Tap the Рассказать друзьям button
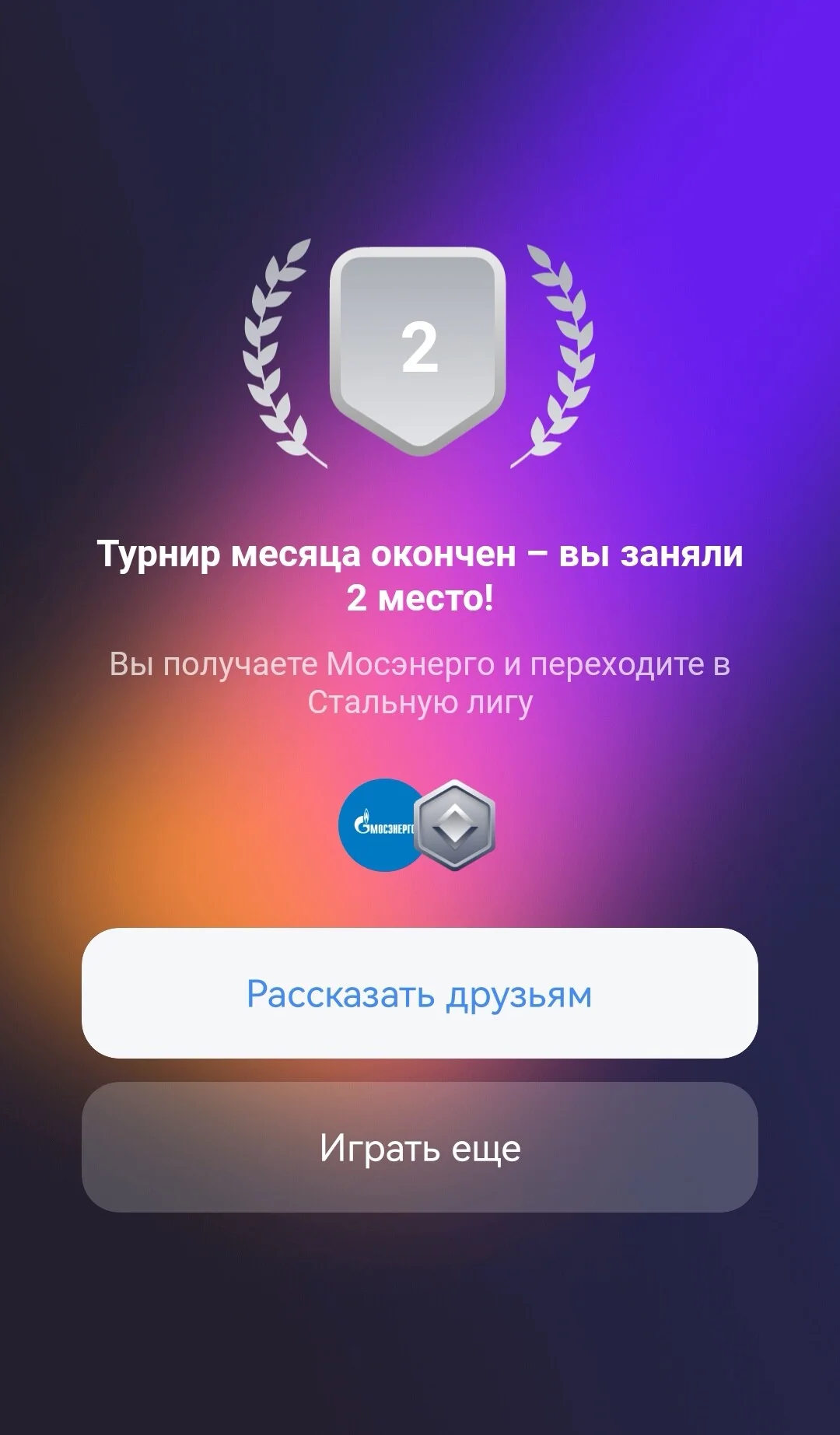Screen dimensions: 840x1435 coord(420,993)
